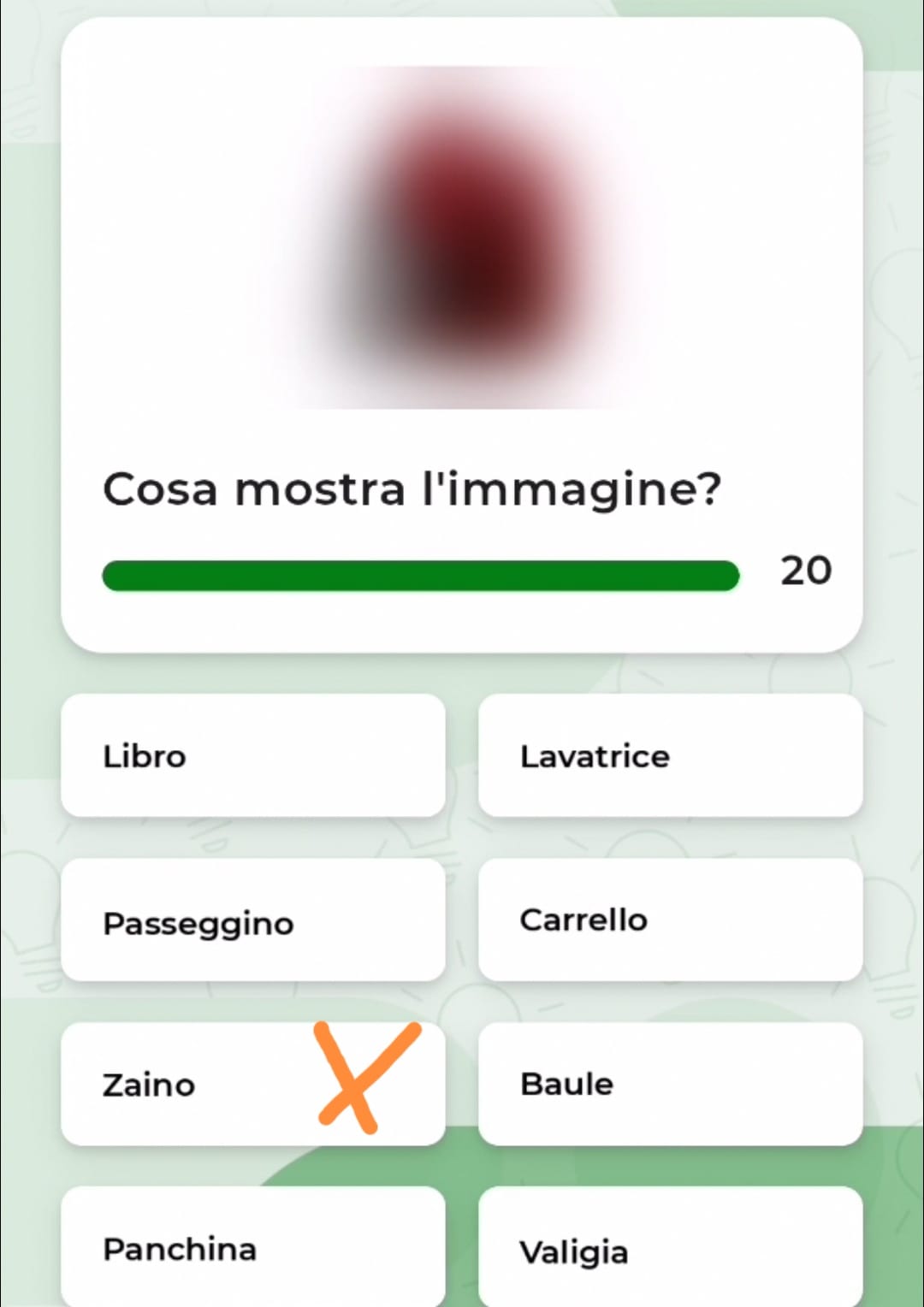Choose Lavatrice as the answer
The image size is (924, 1307).
click(x=670, y=755)
